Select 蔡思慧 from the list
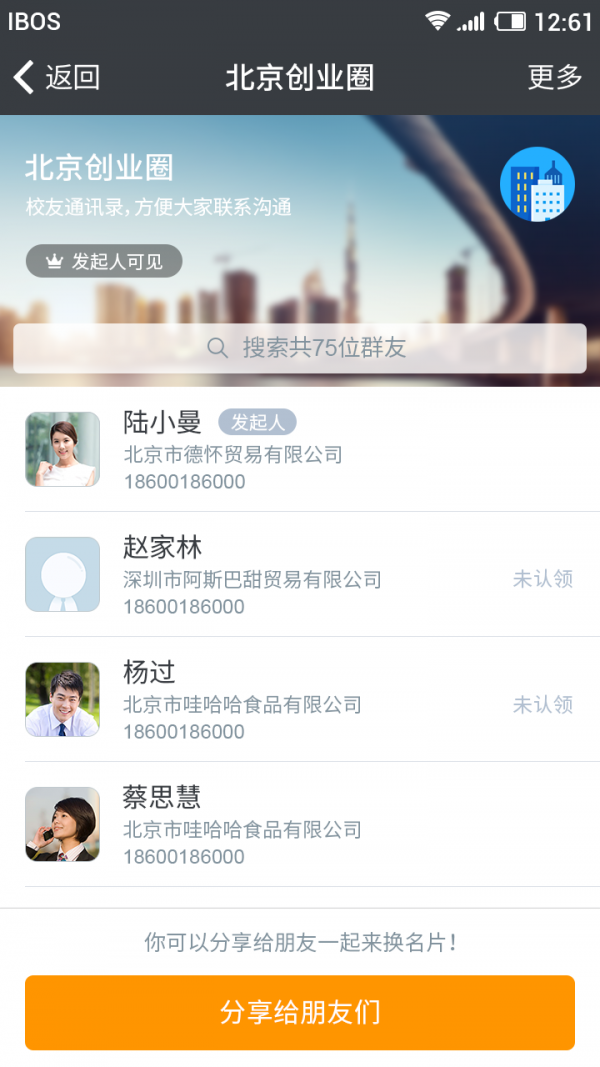The width and height of the screenshot is (600, 1067). click(300, 825)
